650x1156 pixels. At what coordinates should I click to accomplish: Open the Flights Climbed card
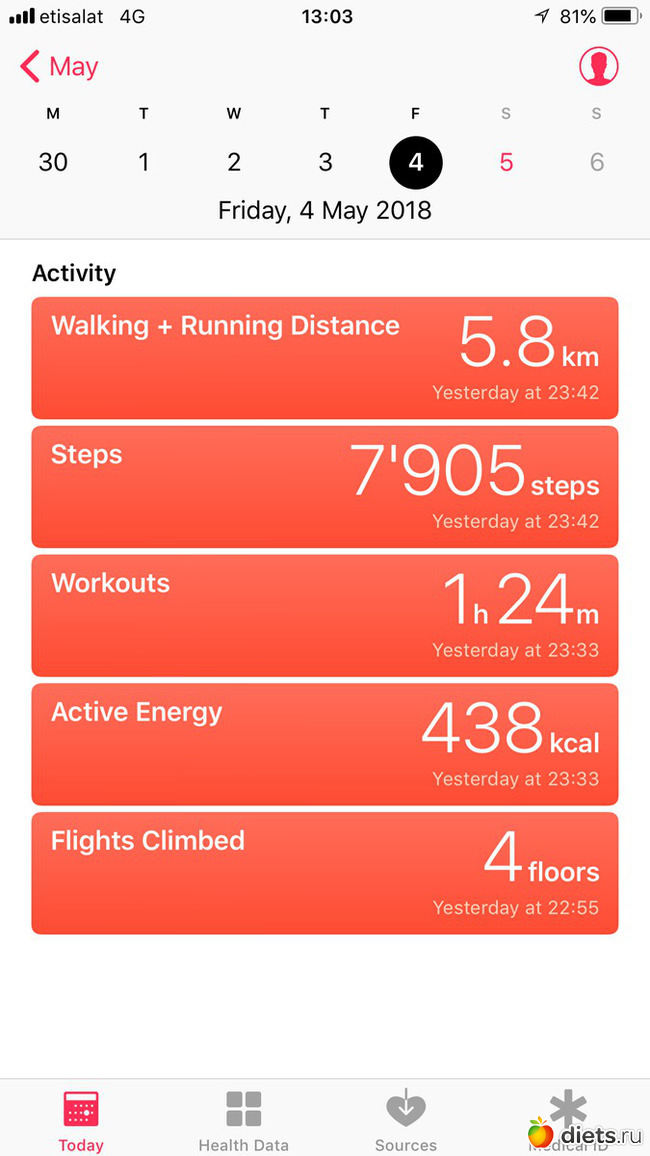click(325, 873)
